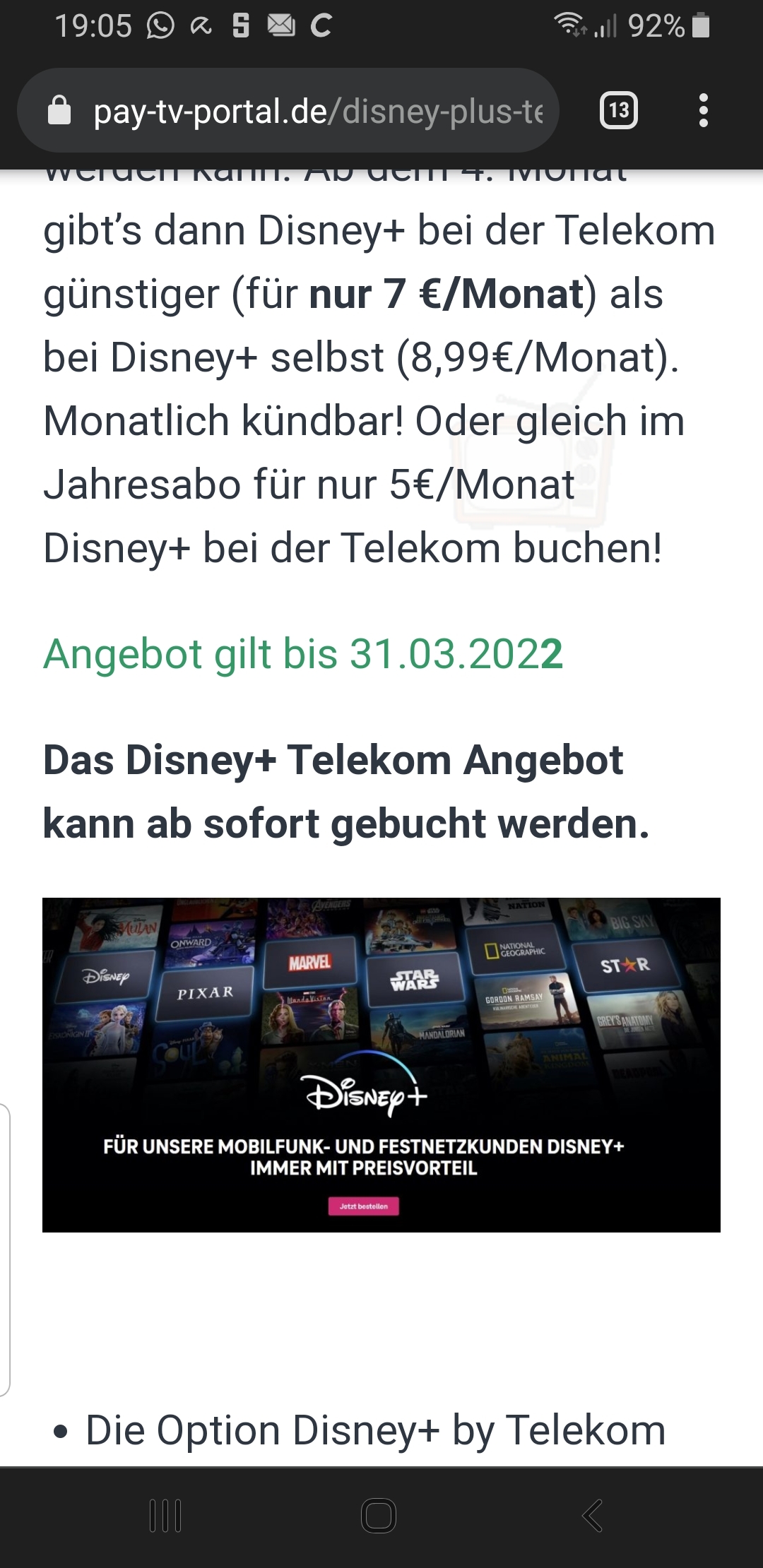Go to the home screen

pyautogui.click(x=379, y=1516)
